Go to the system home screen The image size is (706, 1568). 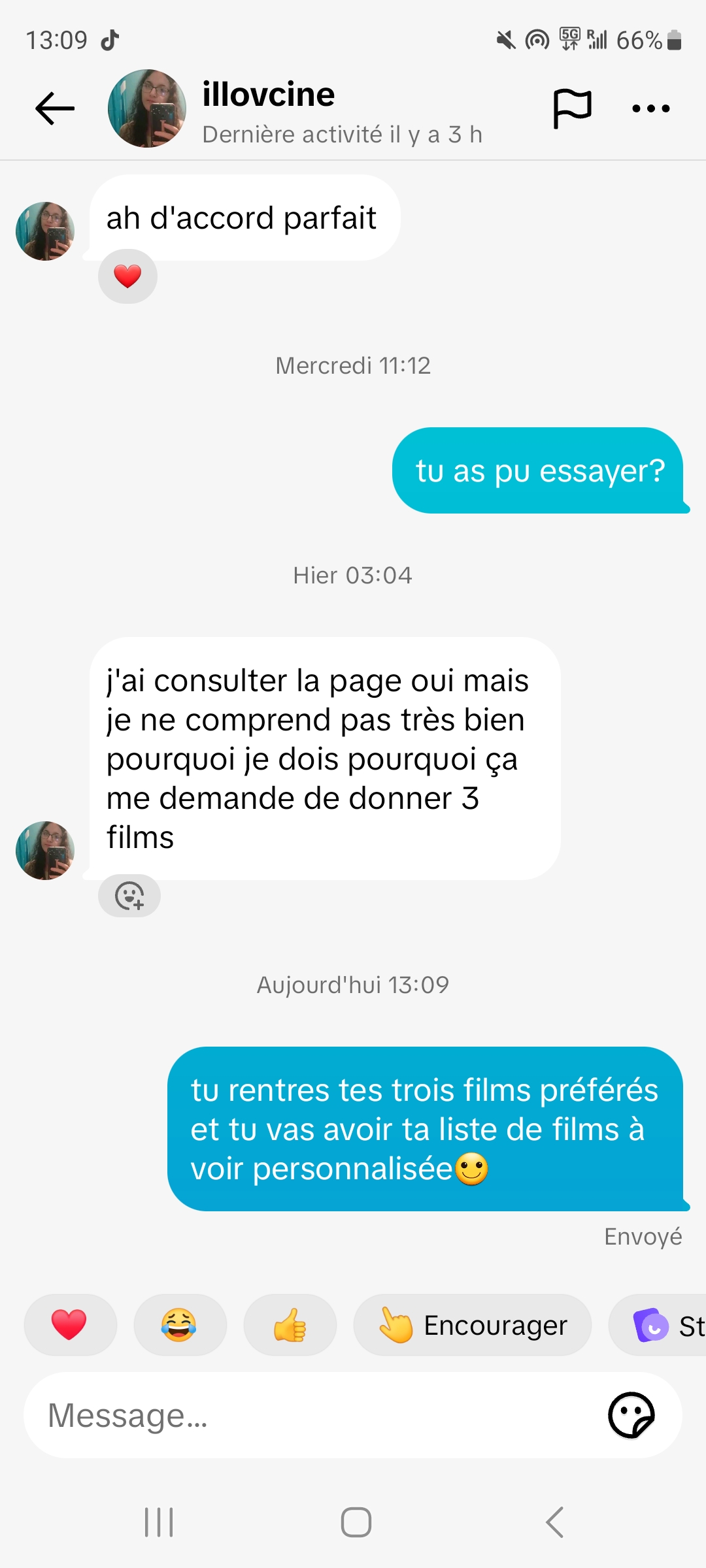(x=356, y=1522)
